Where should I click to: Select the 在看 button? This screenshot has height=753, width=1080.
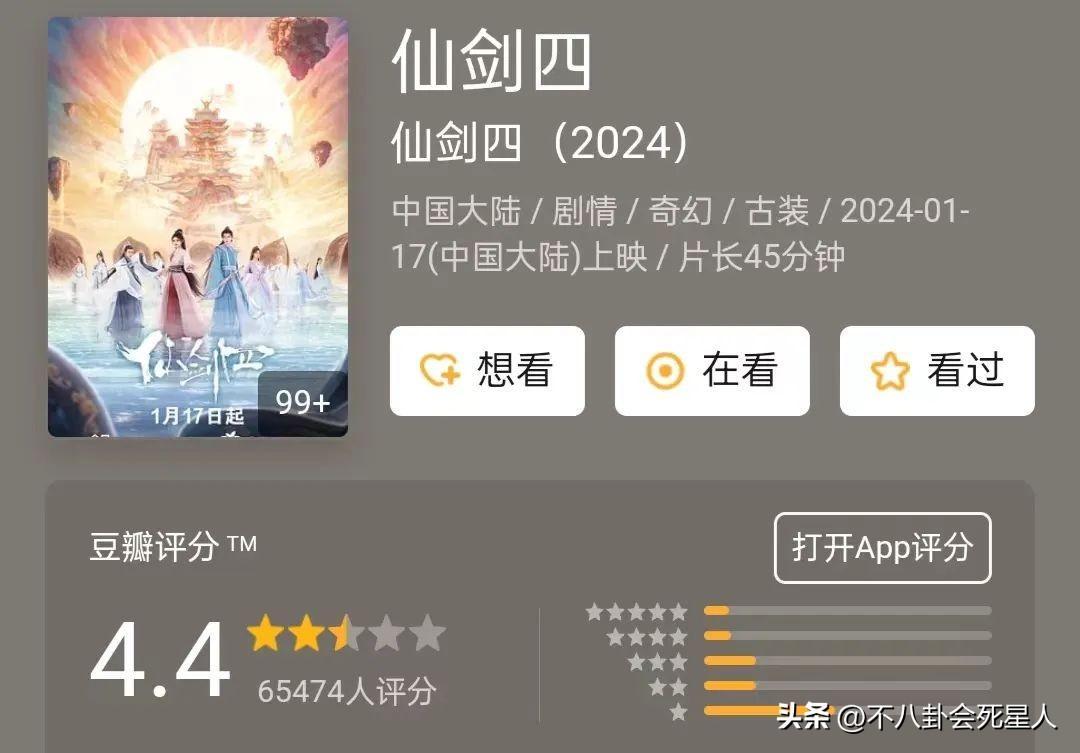click(711, 371)
